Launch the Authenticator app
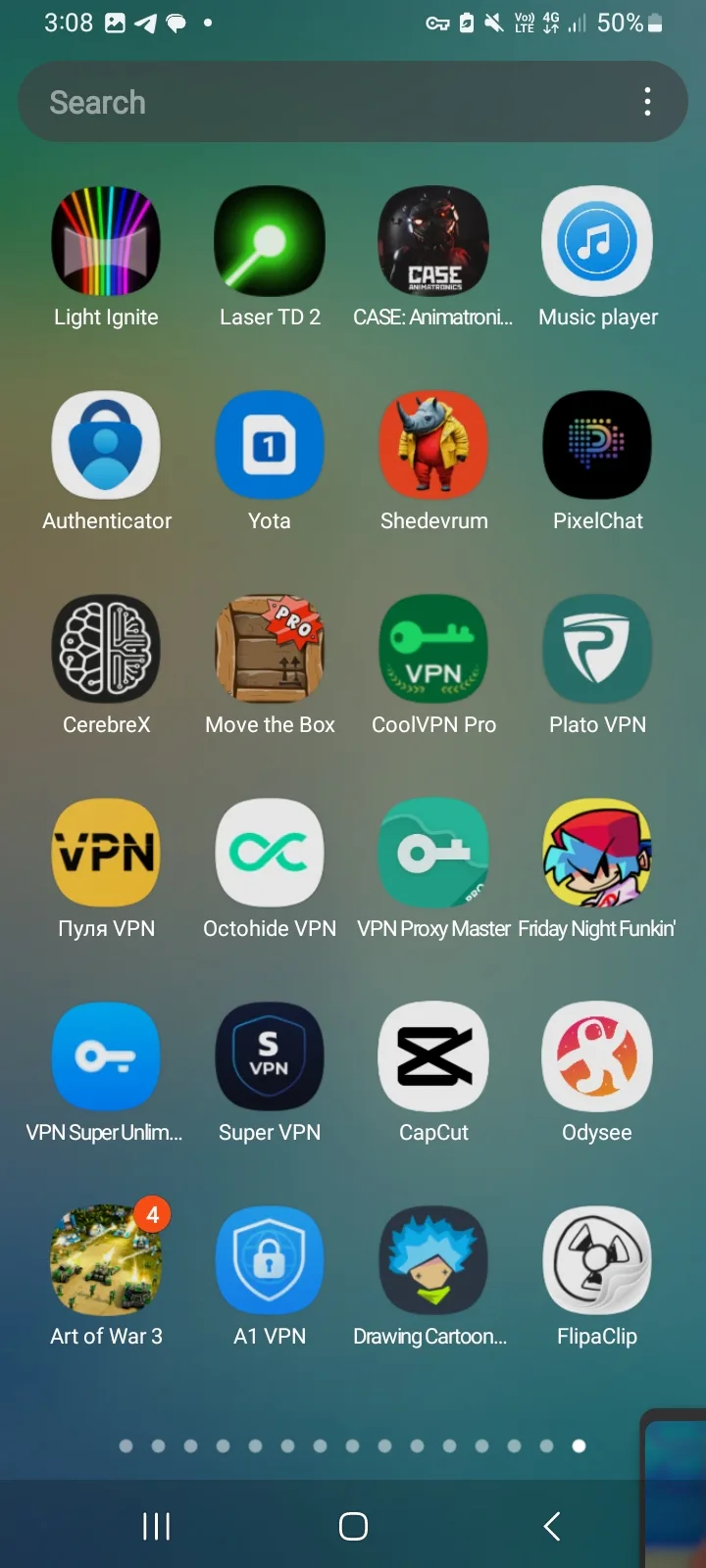The height and width of the screenshot is (1568, 706). 106,445
